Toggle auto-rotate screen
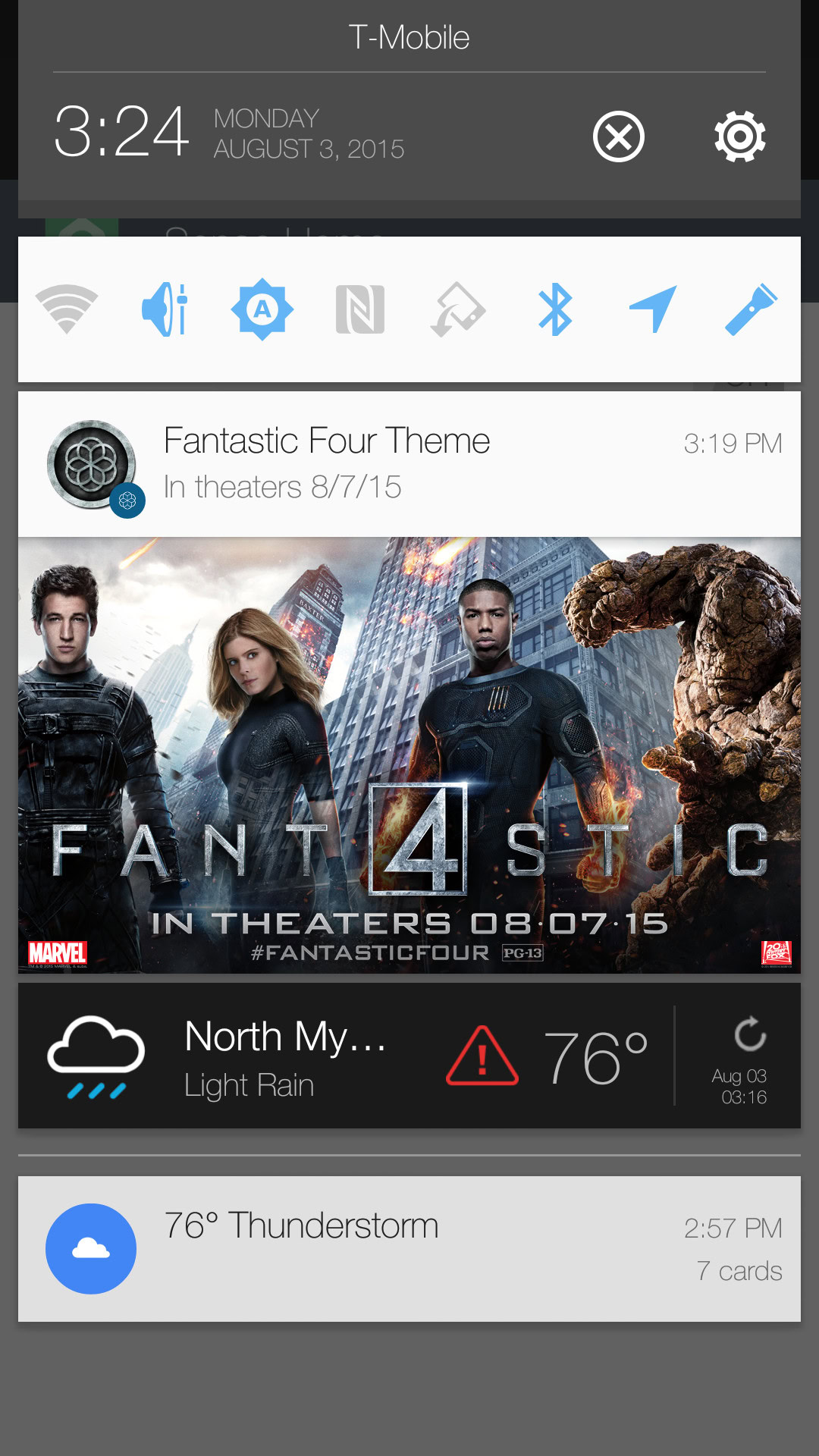The image size is (819, 1456). click(x=458, y=309)
